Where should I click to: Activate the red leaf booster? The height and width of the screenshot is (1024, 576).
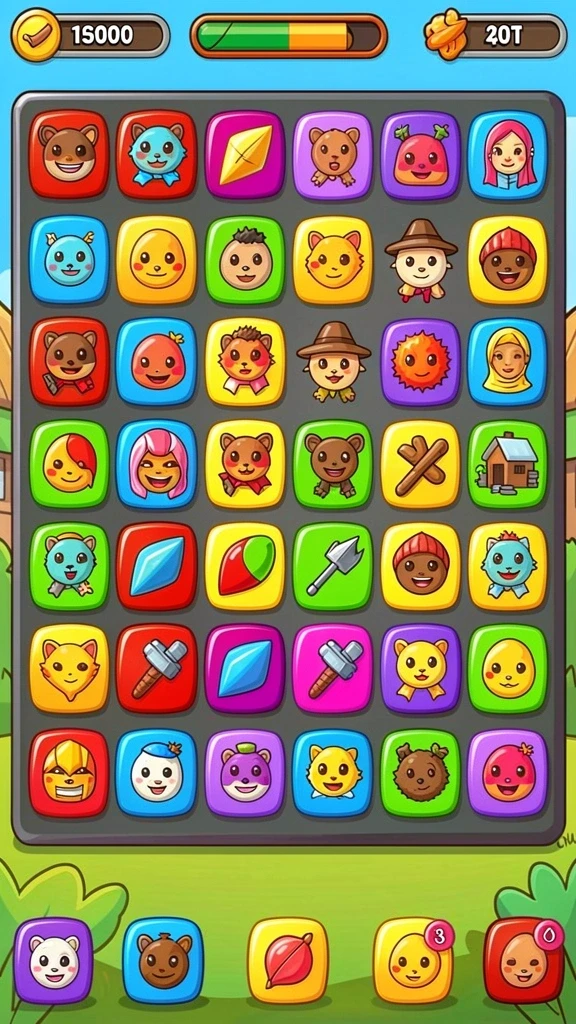point(288,961)
